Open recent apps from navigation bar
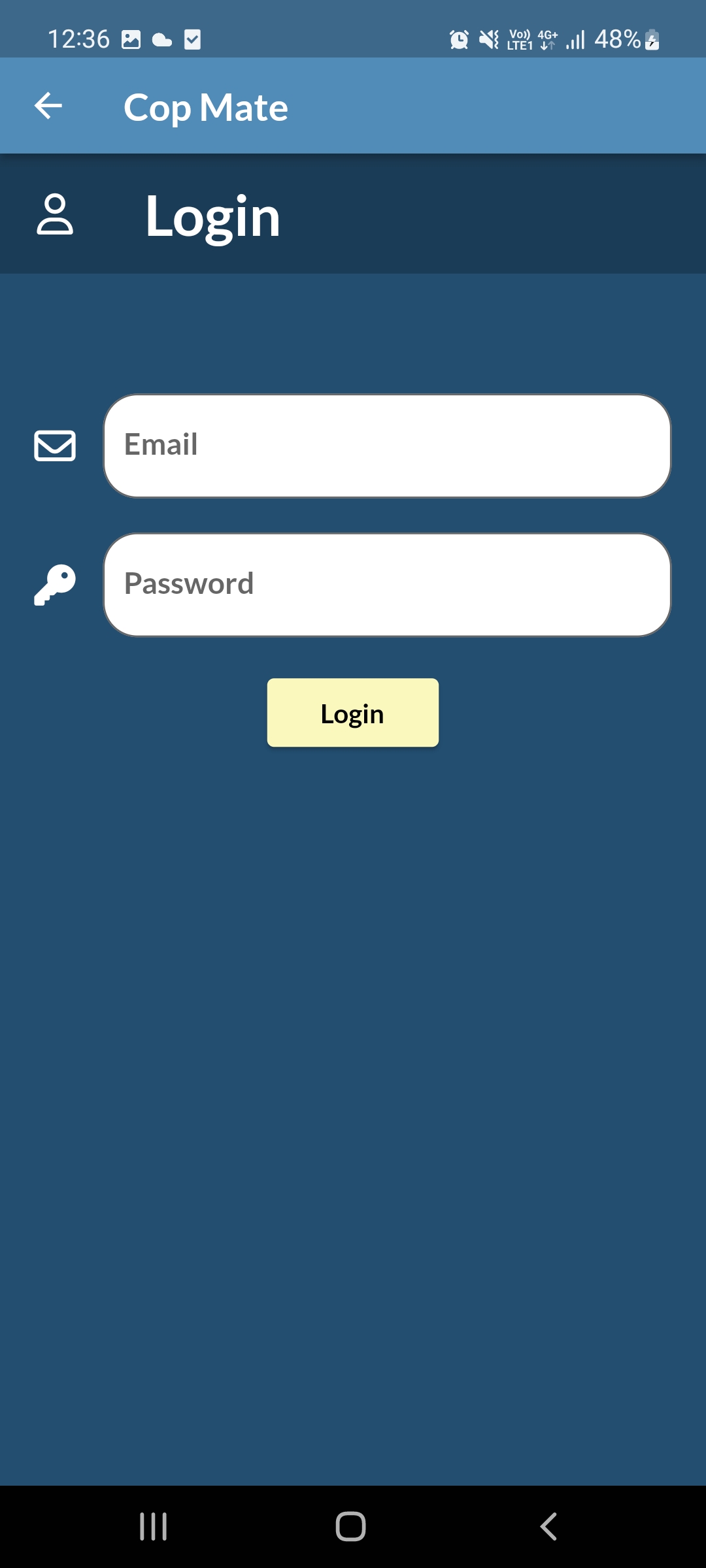The width and height of the screenshot is (706, 1568). click(x=154, y=1527)
